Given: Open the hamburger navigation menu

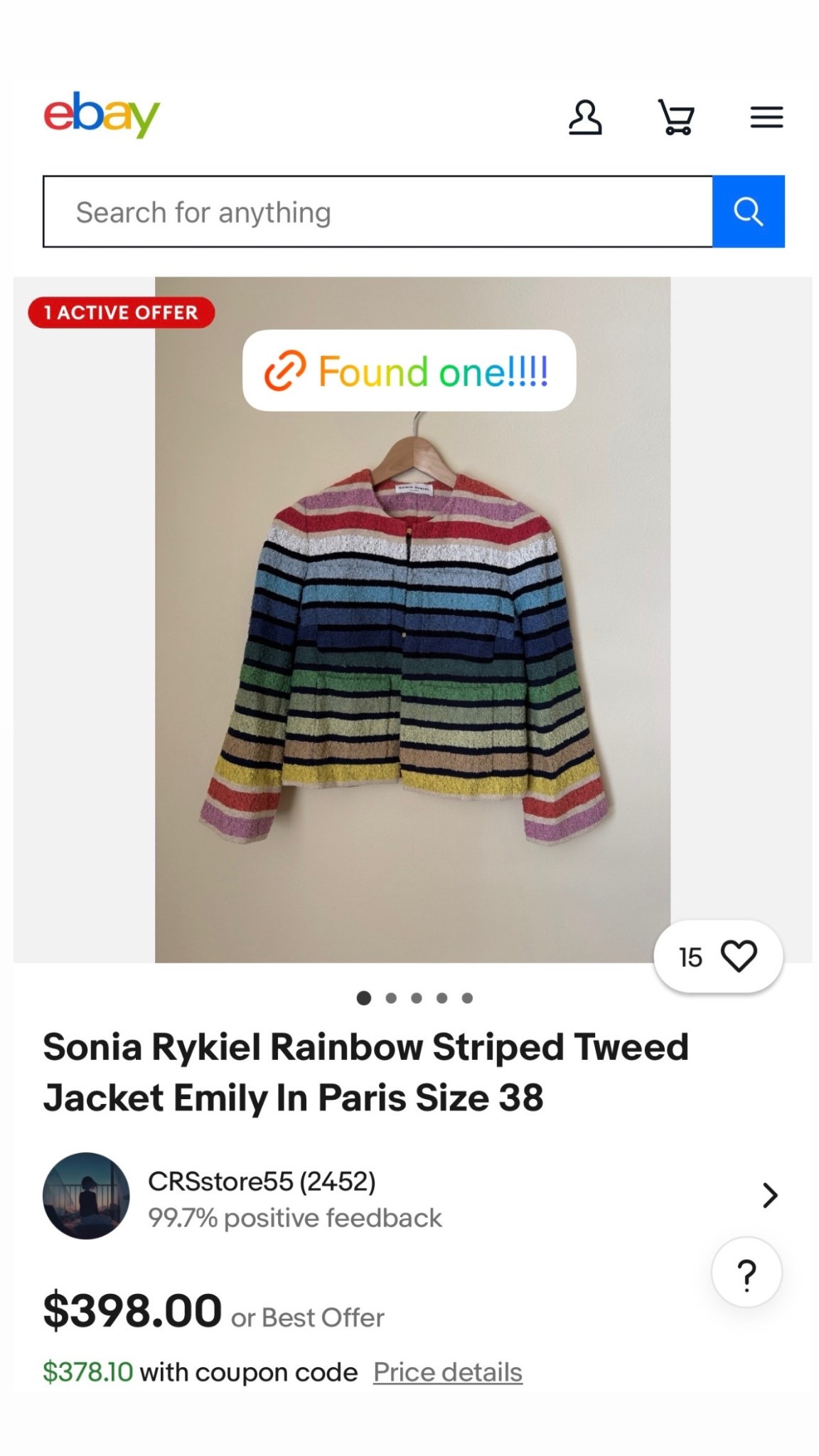Looking at the screenshot, I should [766, 117].
